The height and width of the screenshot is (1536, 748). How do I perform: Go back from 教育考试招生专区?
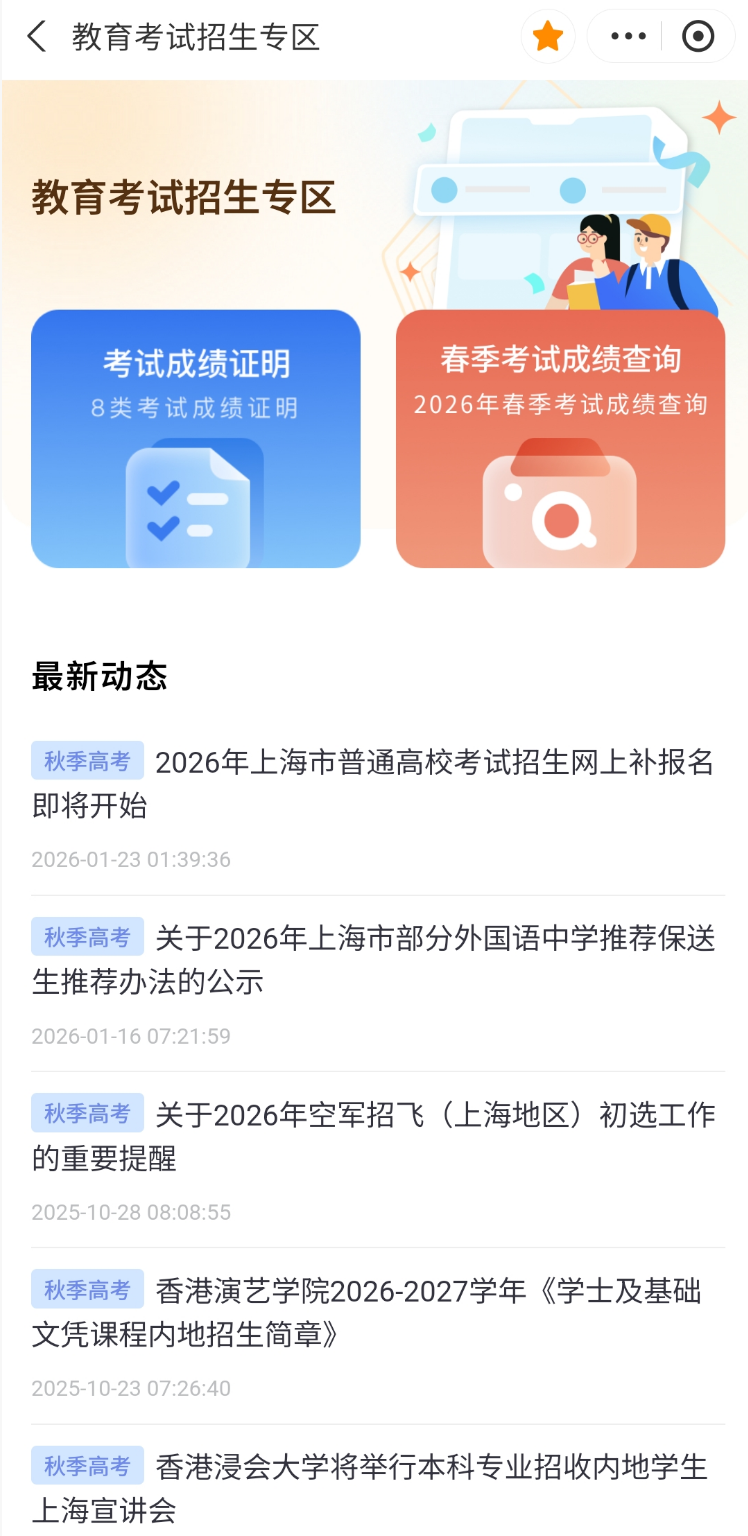coord(37,38)
